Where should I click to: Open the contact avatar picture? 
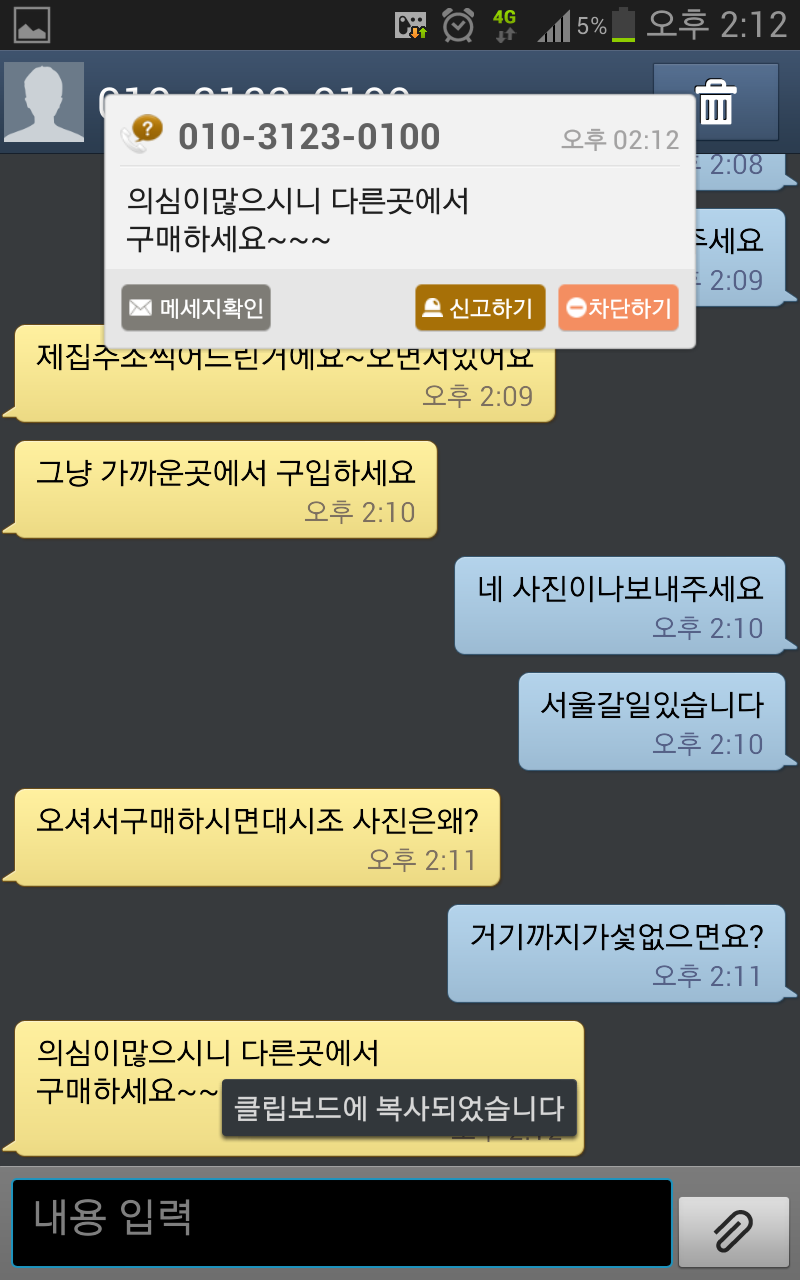pyautogui.click(x=43, y=102)
